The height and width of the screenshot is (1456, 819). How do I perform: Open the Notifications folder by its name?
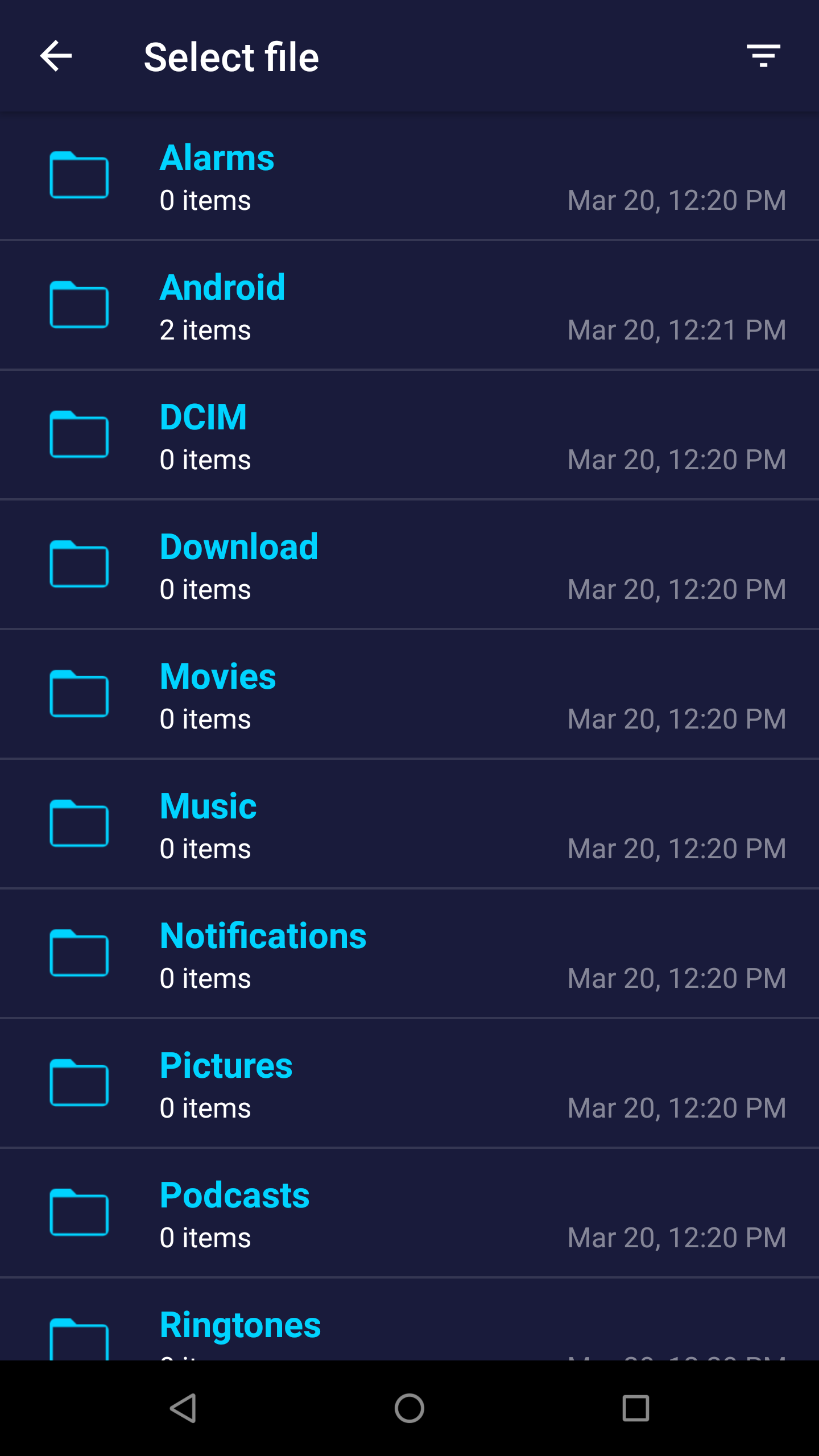pos(263,936)
